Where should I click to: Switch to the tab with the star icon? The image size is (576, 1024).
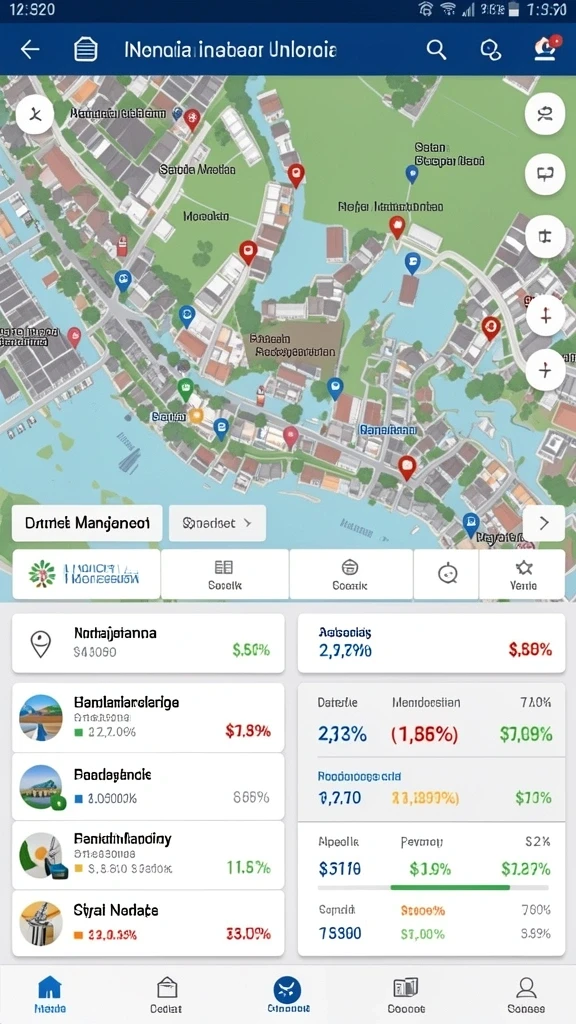pyautogui.click(x=522, y=574)
